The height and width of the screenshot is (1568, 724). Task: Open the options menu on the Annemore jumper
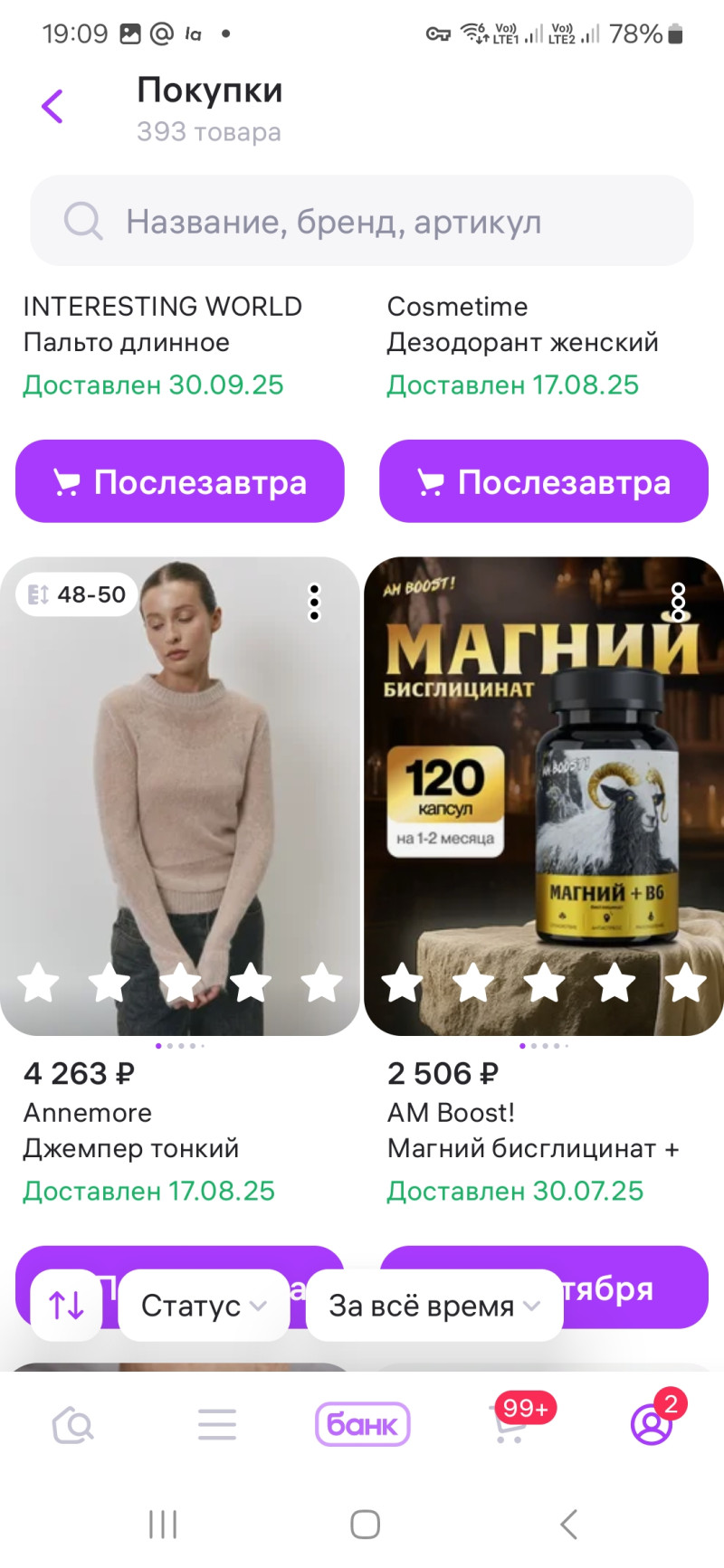314,603
